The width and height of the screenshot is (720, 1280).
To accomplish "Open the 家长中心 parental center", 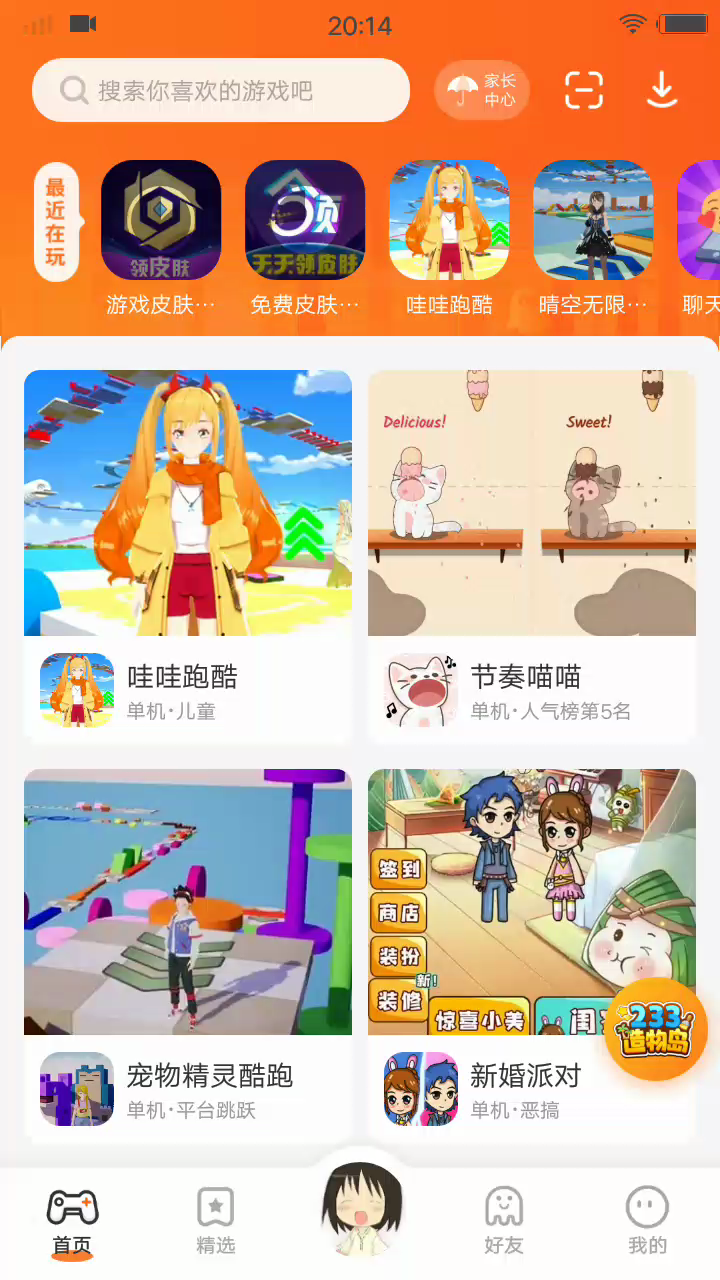I will [x=482, y=91].
